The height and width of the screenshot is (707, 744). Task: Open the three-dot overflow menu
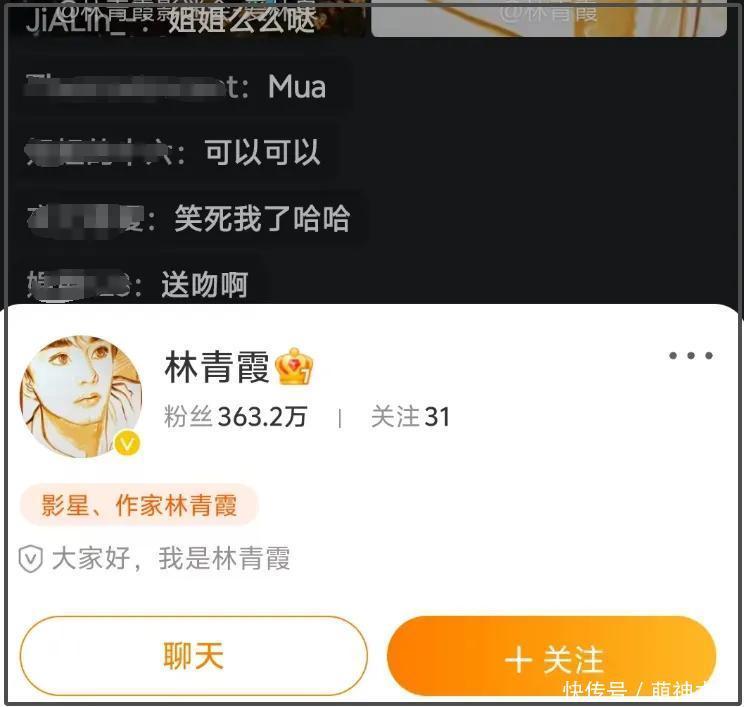pos(691,355)
